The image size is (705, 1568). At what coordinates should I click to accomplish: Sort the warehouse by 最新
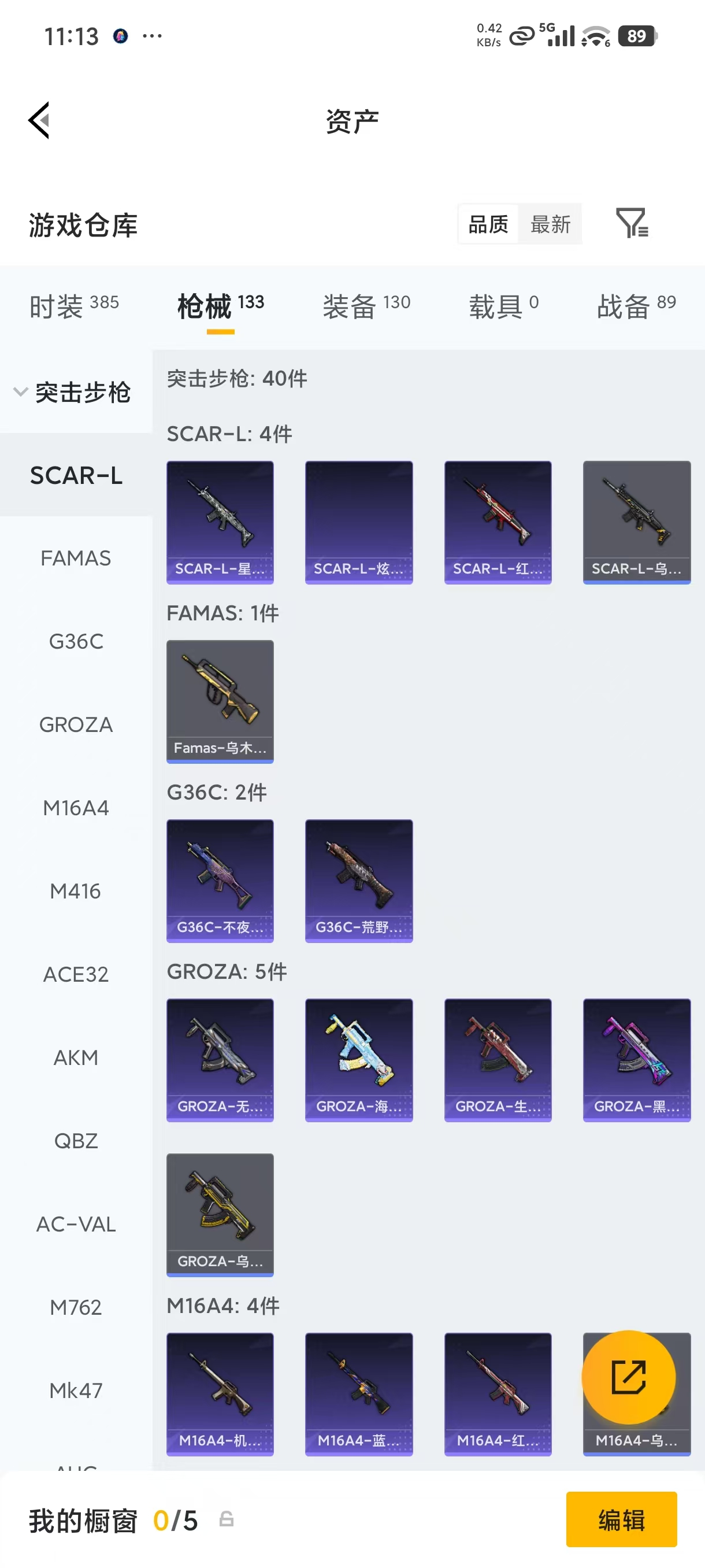[550, 224]
